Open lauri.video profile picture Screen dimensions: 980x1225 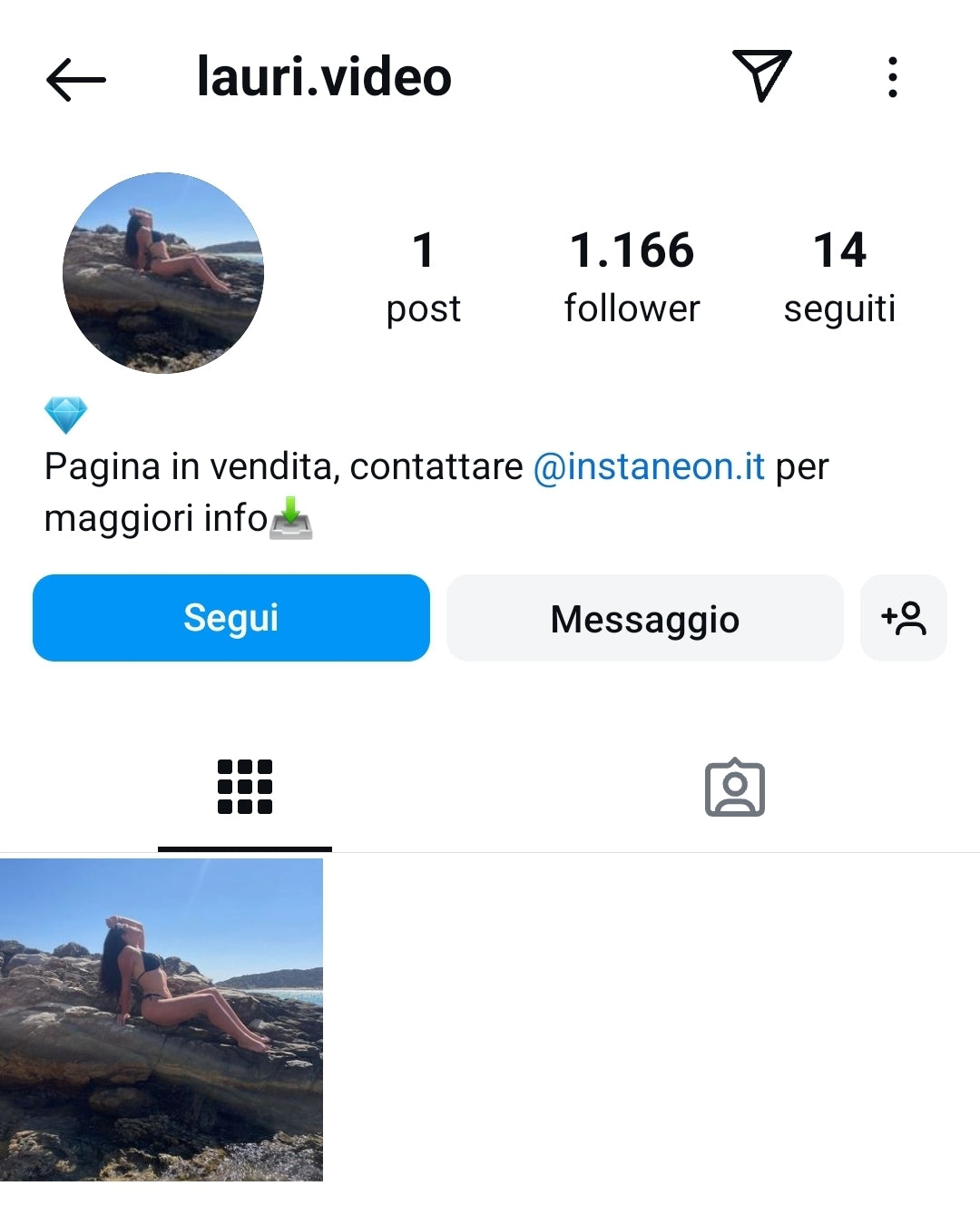tap(163, 272)
